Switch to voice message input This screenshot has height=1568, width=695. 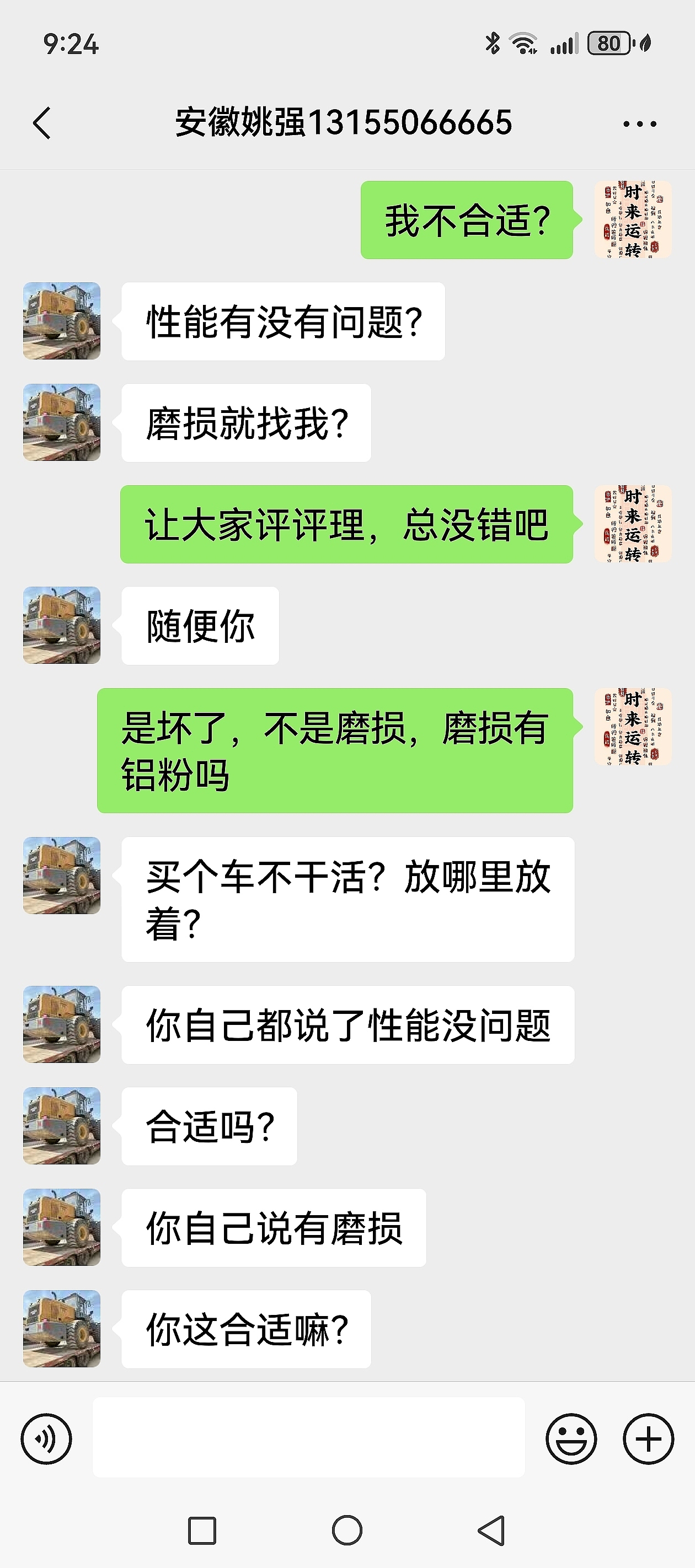46,1439
